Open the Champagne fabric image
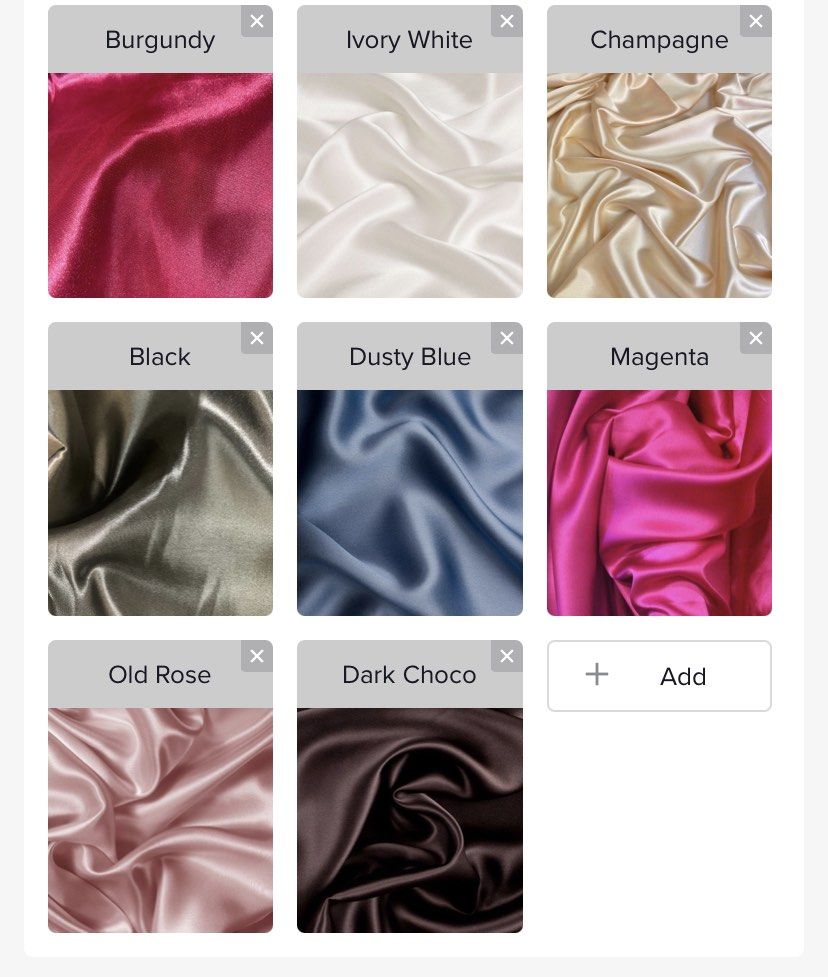The width and height of the screenshot is (828, 977). click(659, 185)
